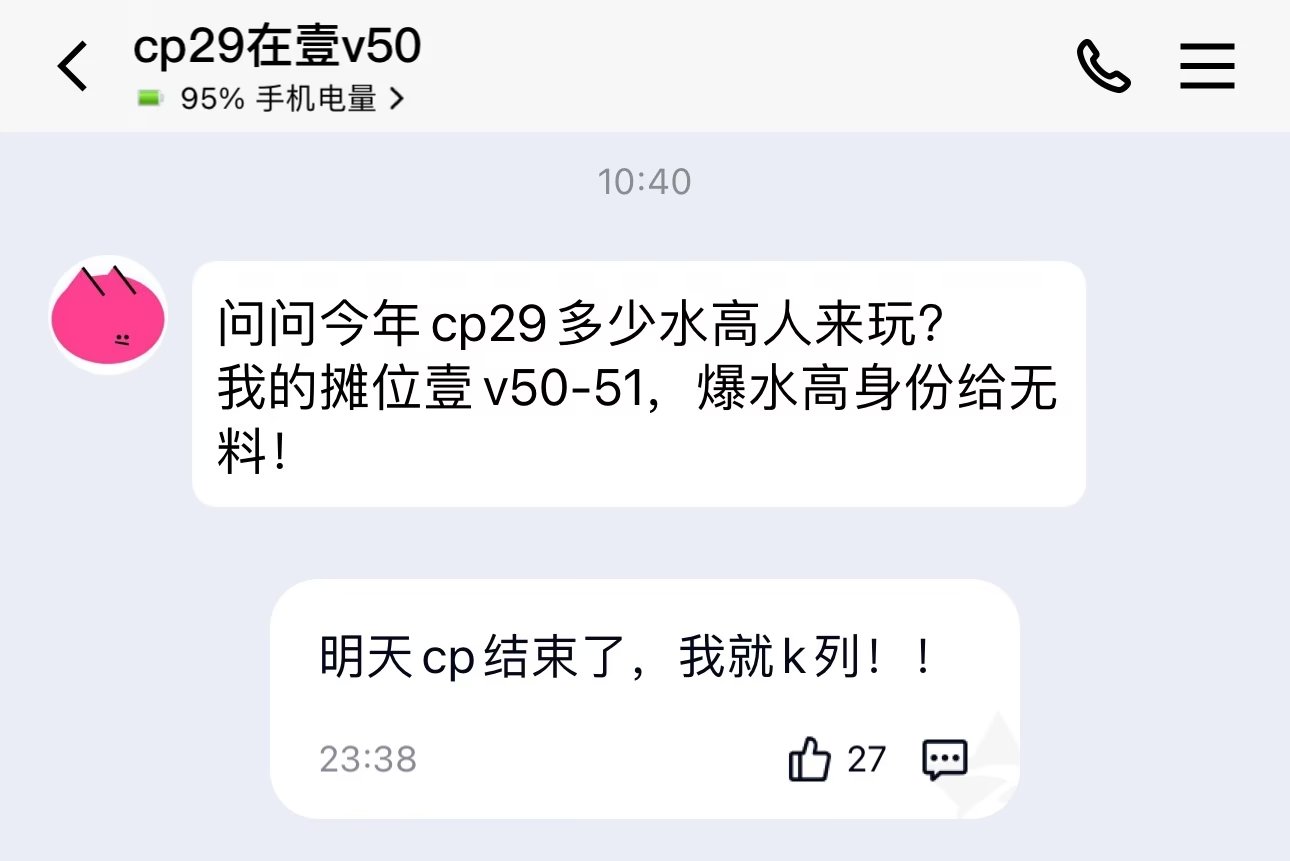Open the 95% 手机电量 status

(x=272, y=98)
